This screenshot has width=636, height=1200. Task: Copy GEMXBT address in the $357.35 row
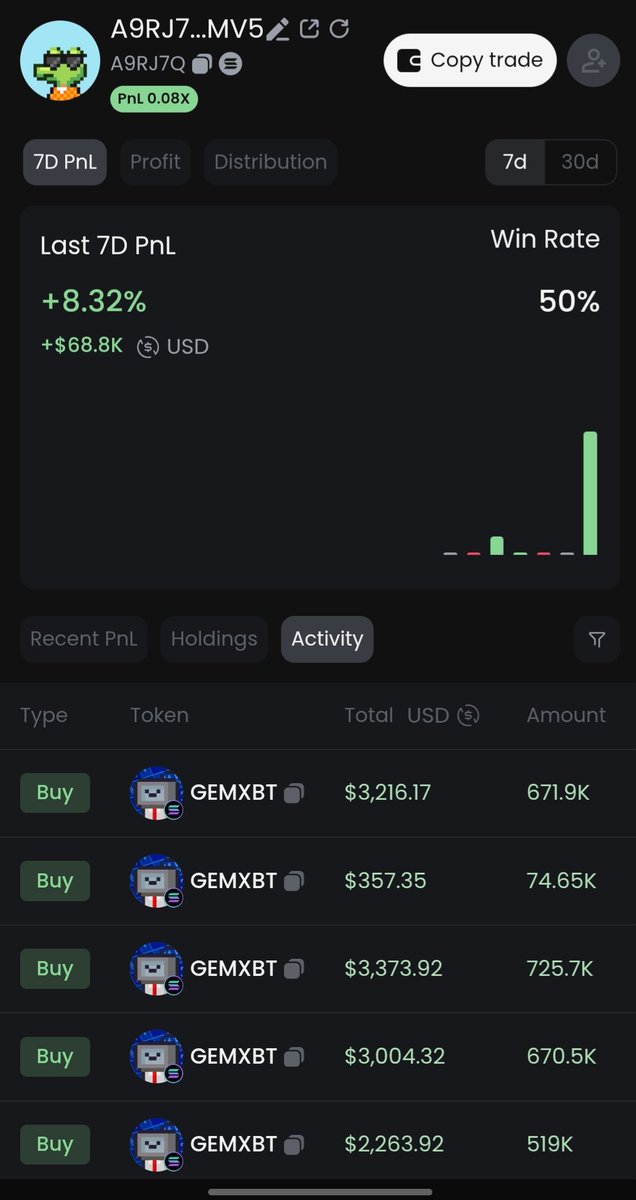pos(294,881)
